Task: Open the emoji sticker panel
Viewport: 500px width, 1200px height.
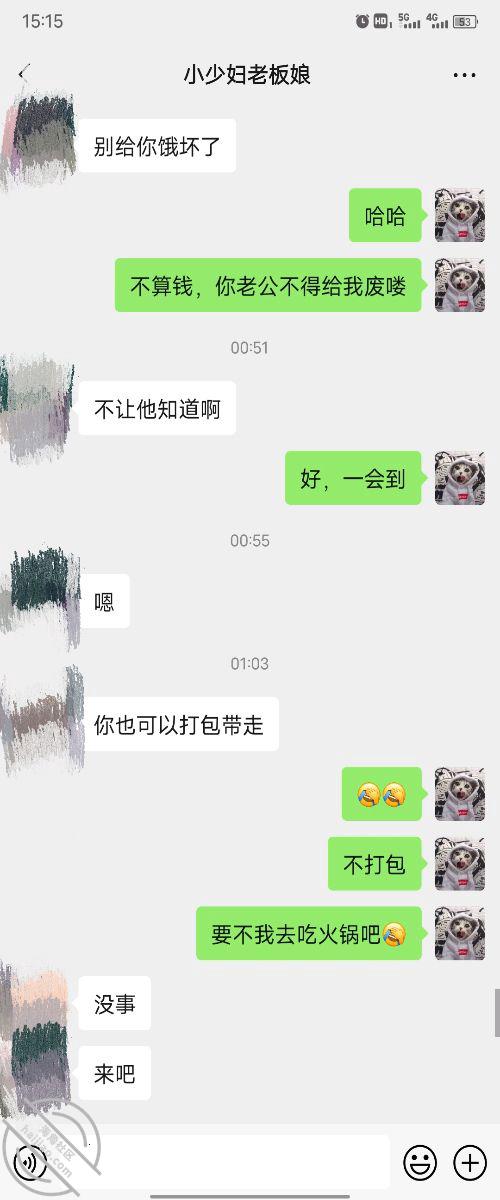Action: point(420,1162)
